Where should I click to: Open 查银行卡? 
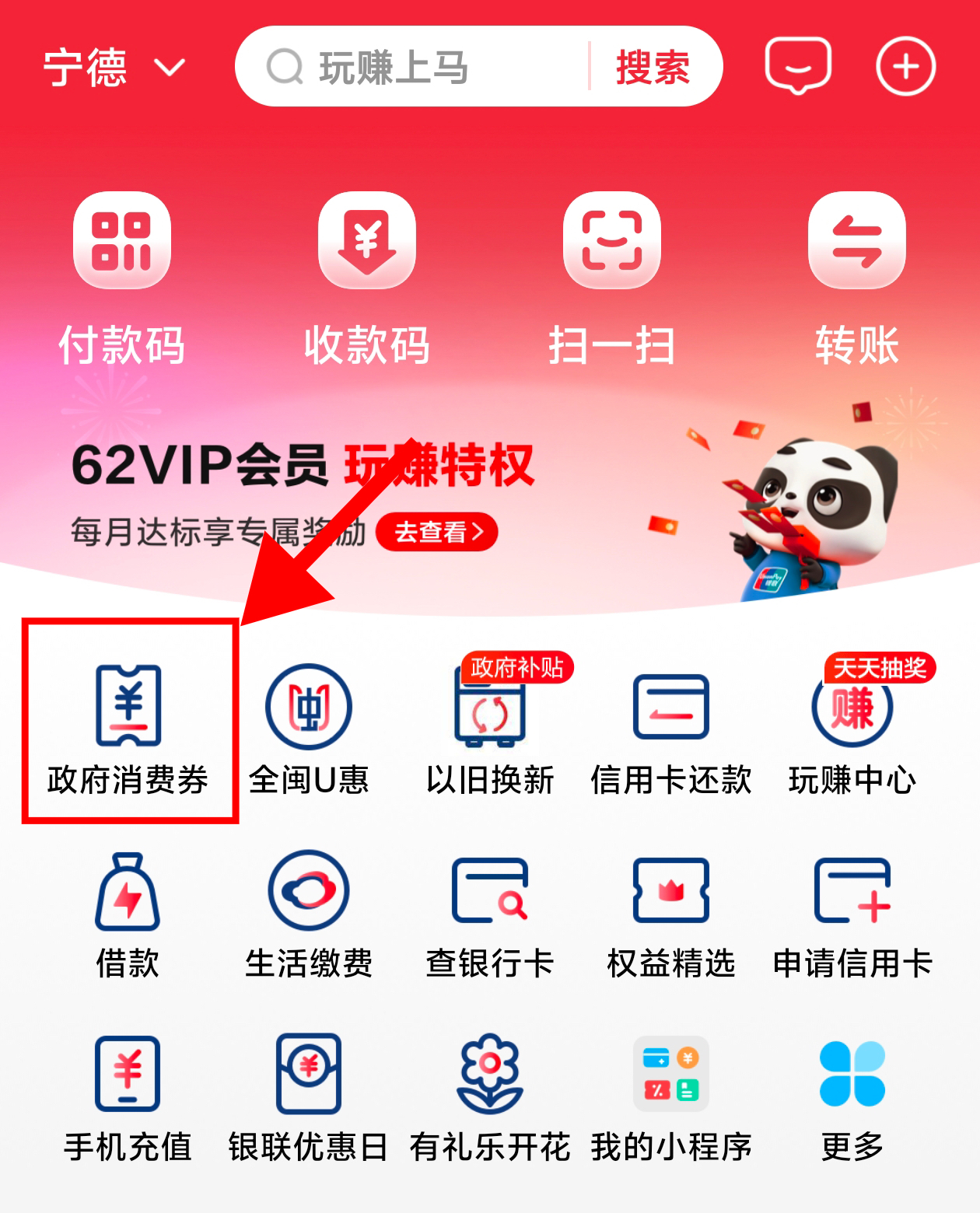tap(490, 910)
